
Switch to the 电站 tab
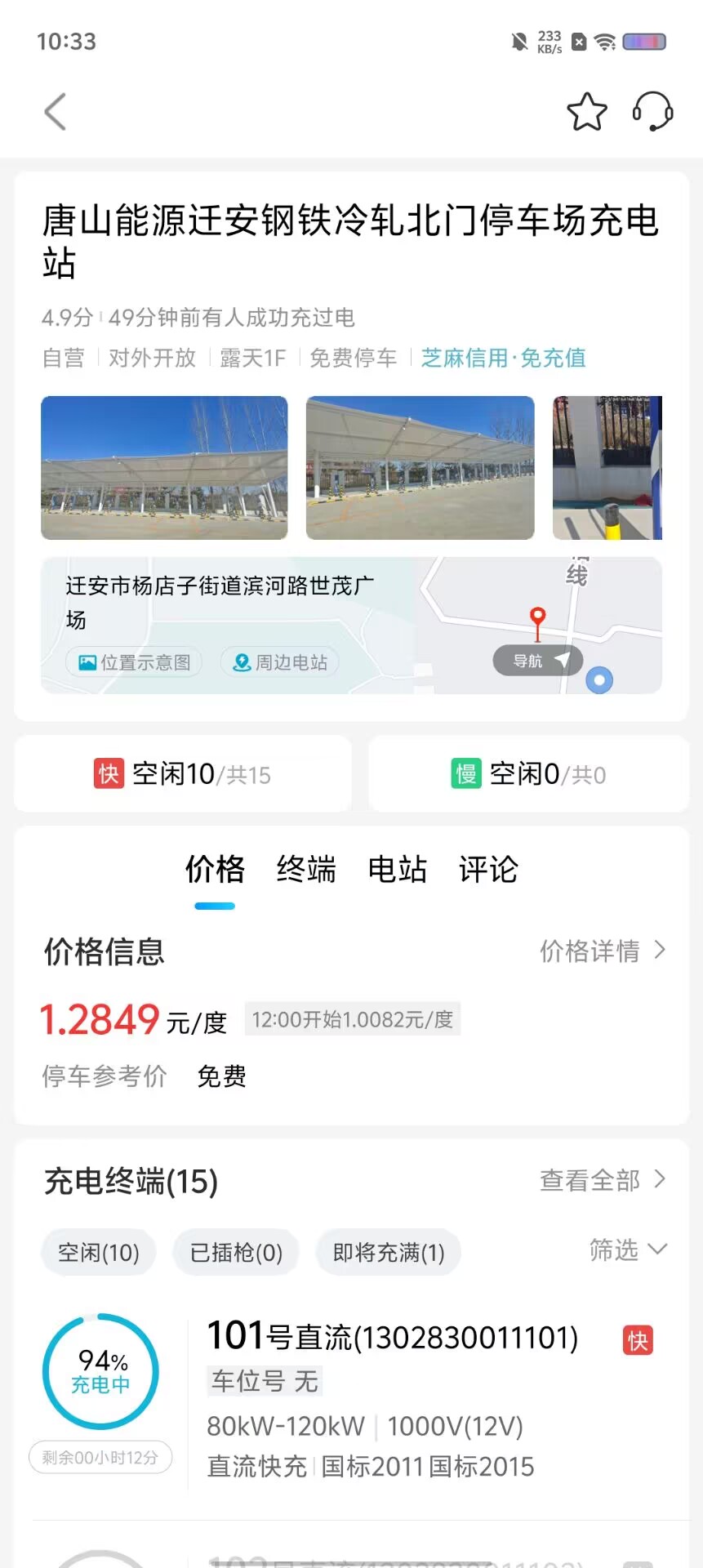click(398, 870)
